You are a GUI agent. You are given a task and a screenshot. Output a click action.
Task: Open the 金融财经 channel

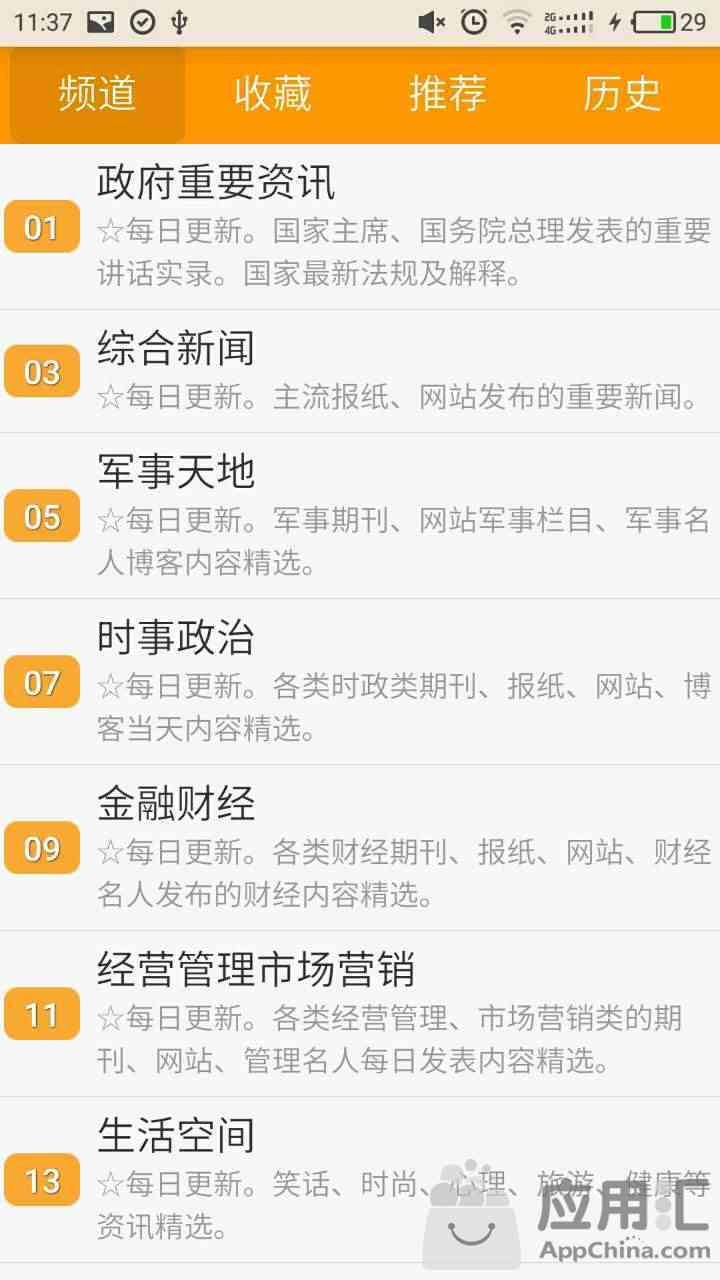360,848
